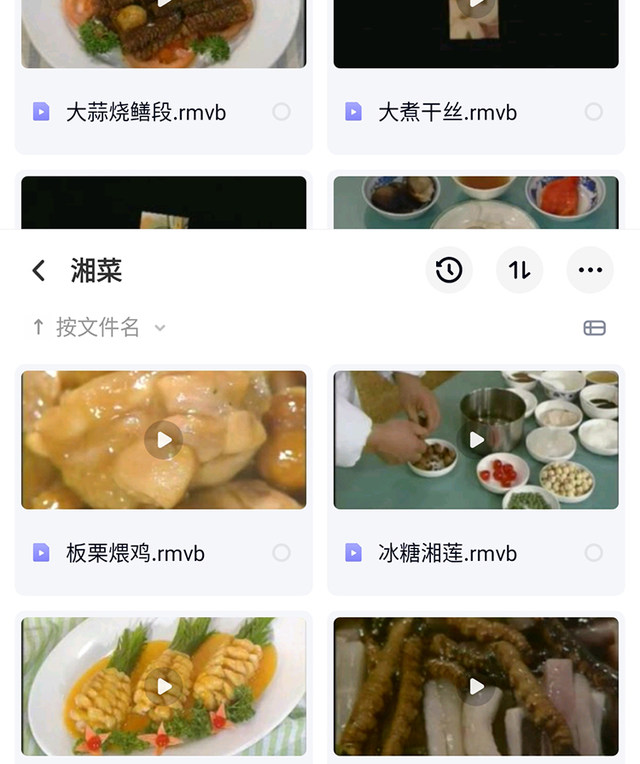Open the three-dot overflow menu
The height and width of the screenshot is (764, 640).
(x=590, y=270)
